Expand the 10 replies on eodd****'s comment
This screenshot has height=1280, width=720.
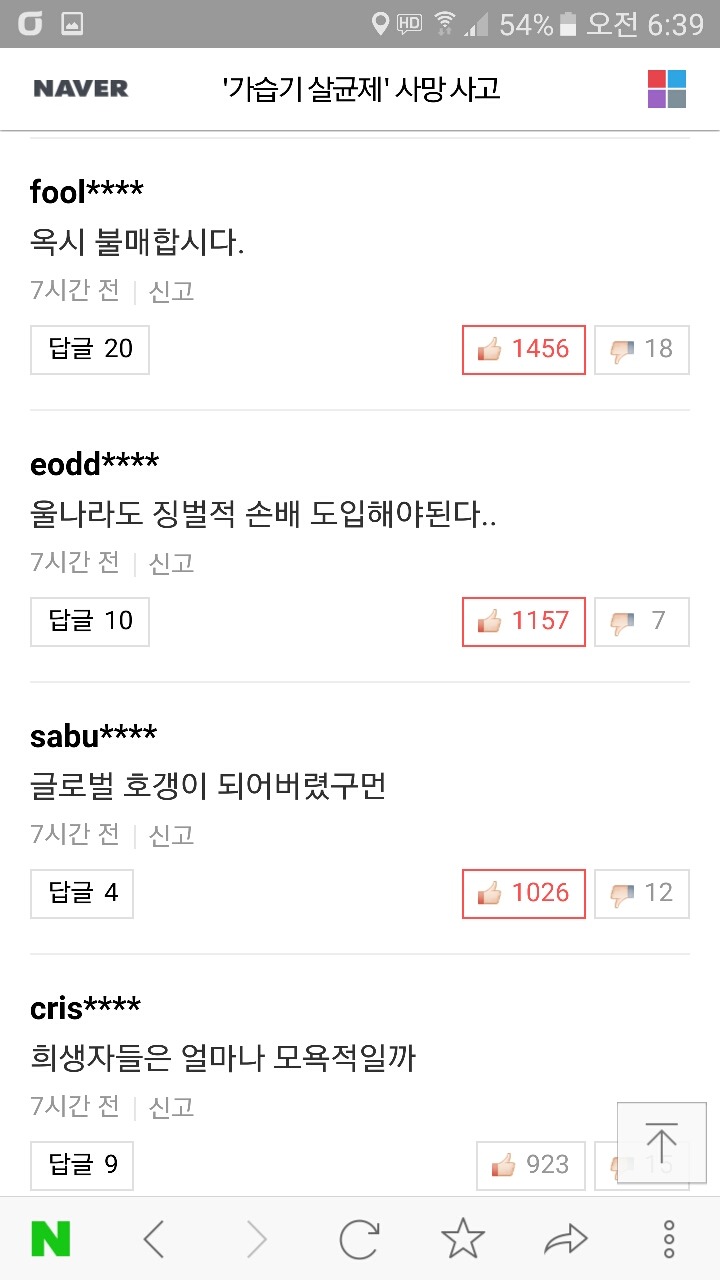point(89,621)
